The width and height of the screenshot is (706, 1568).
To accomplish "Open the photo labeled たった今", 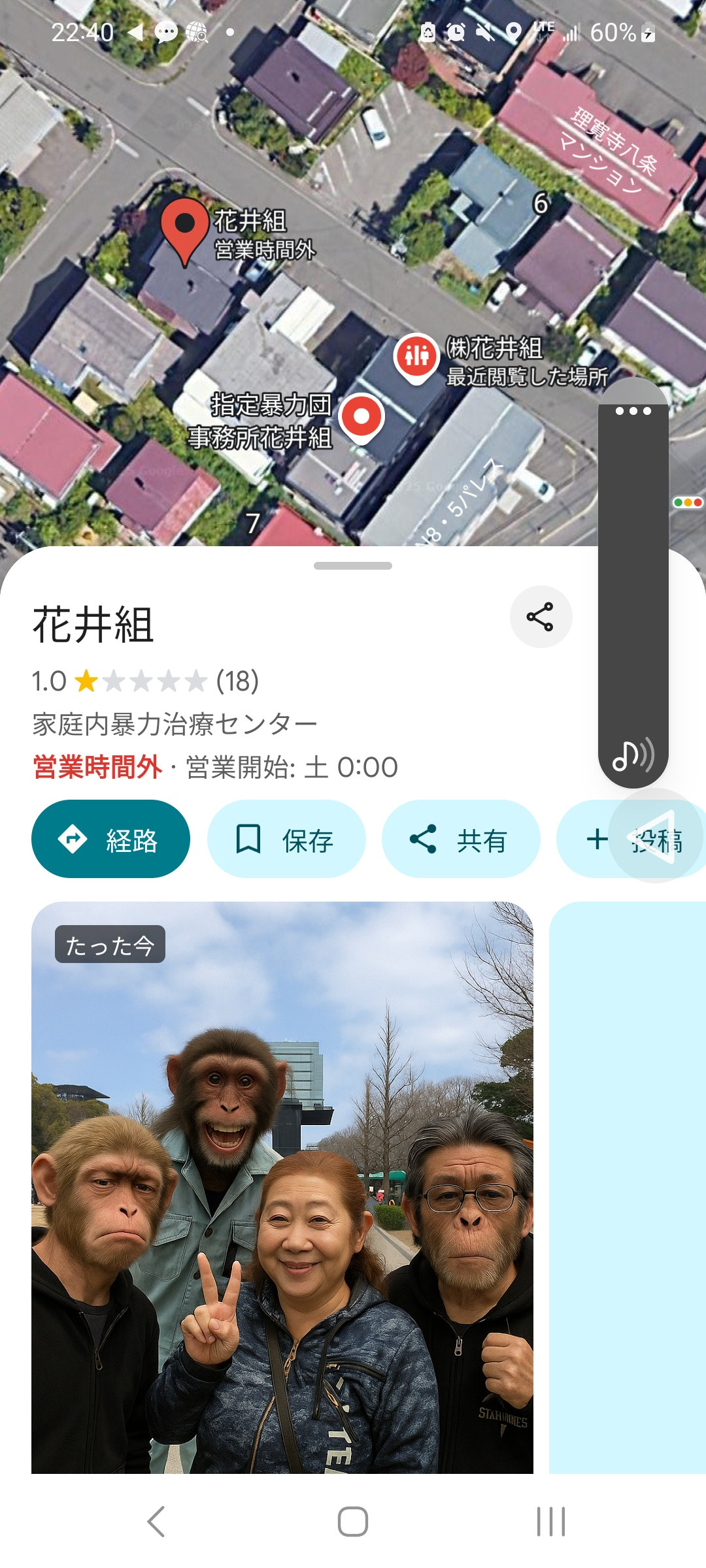I will coord(282,1187).
